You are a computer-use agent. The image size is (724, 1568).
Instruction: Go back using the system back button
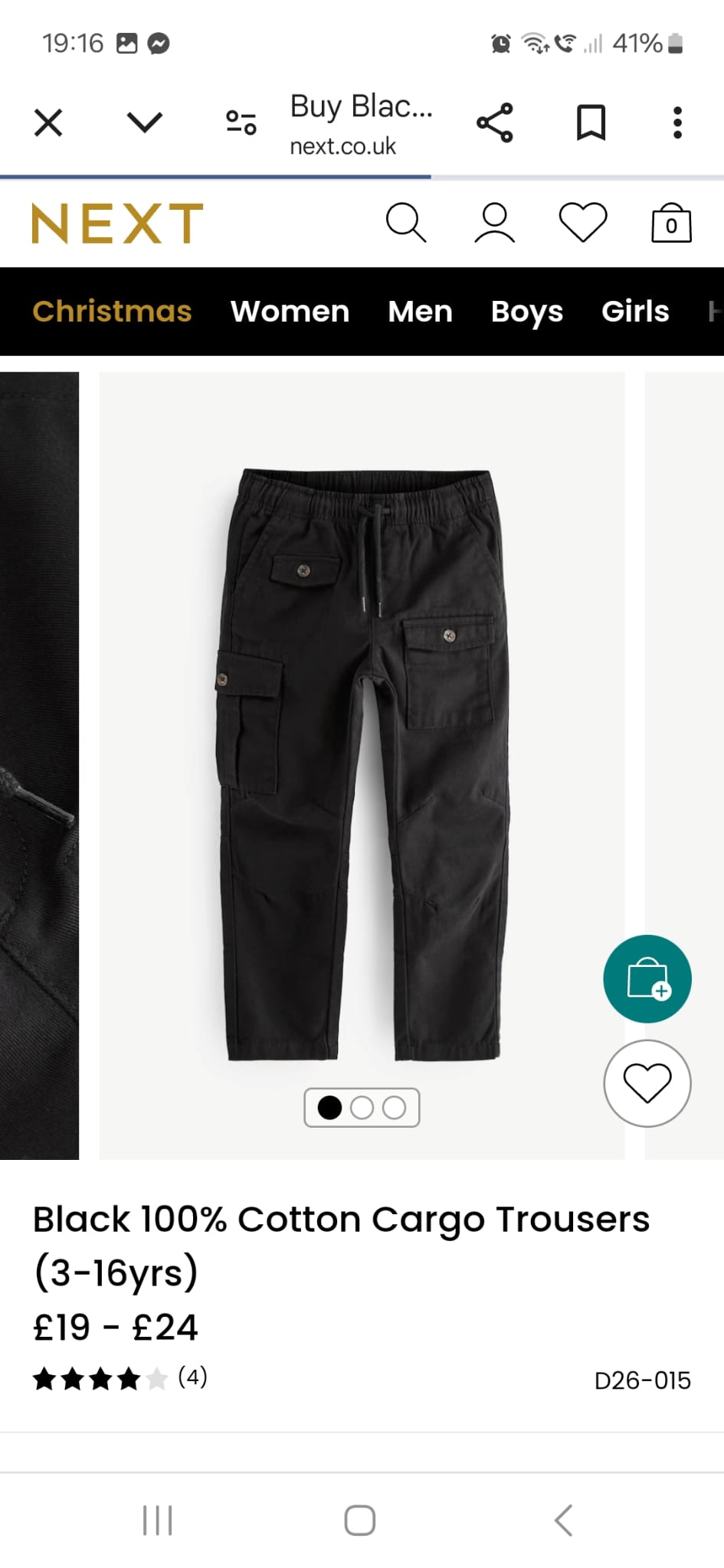click(564, 1521)
